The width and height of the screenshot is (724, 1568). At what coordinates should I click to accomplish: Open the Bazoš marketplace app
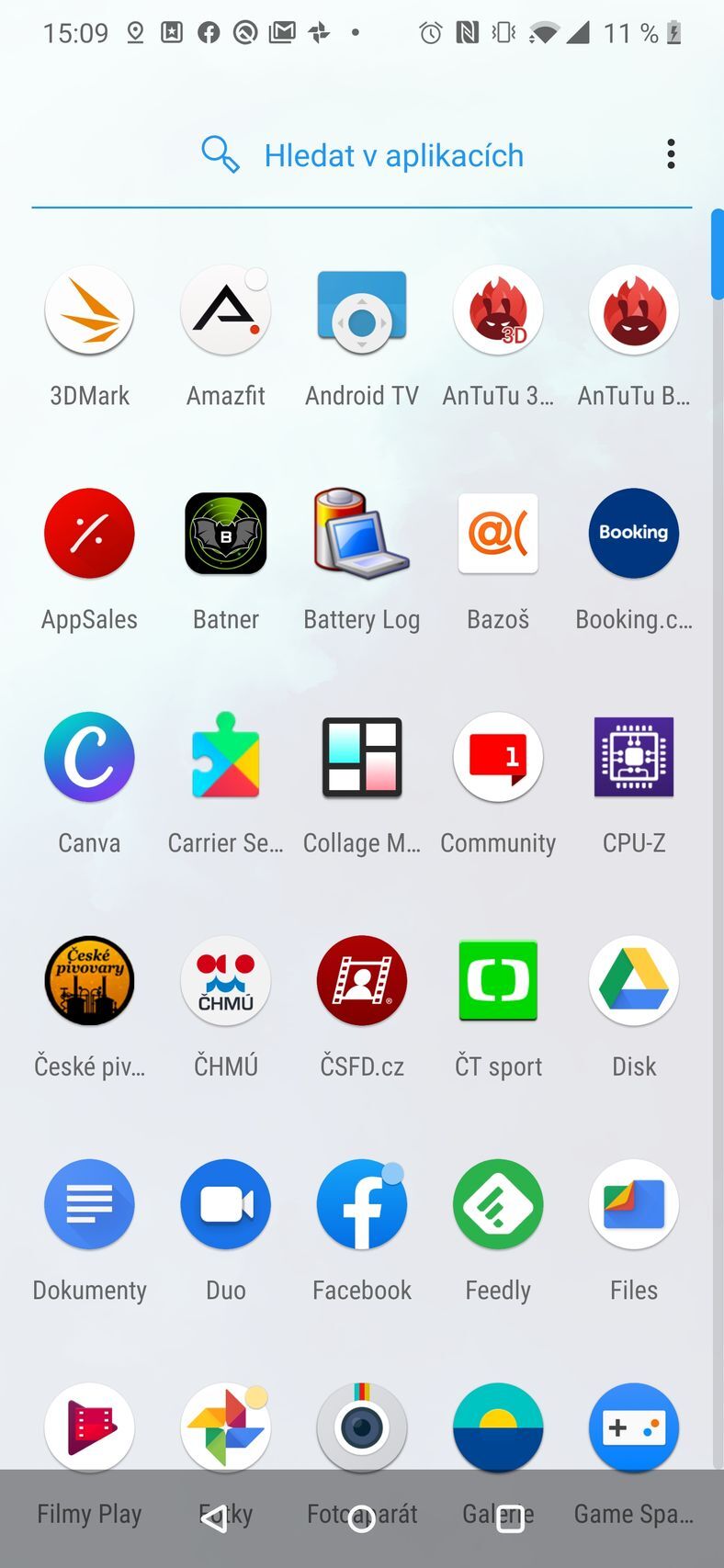(x=497, y=534)
